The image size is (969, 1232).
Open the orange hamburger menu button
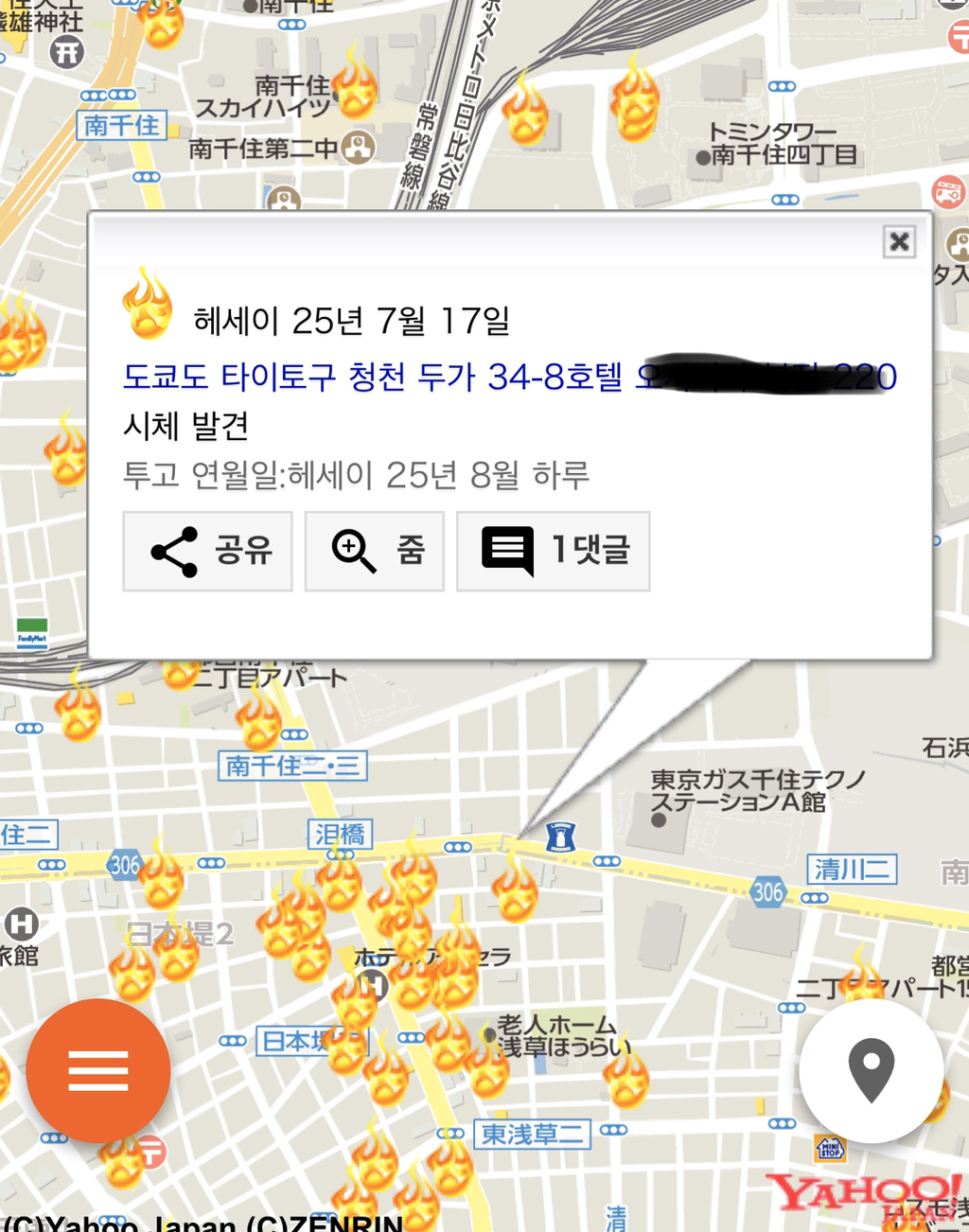[x=98, y=1071]
